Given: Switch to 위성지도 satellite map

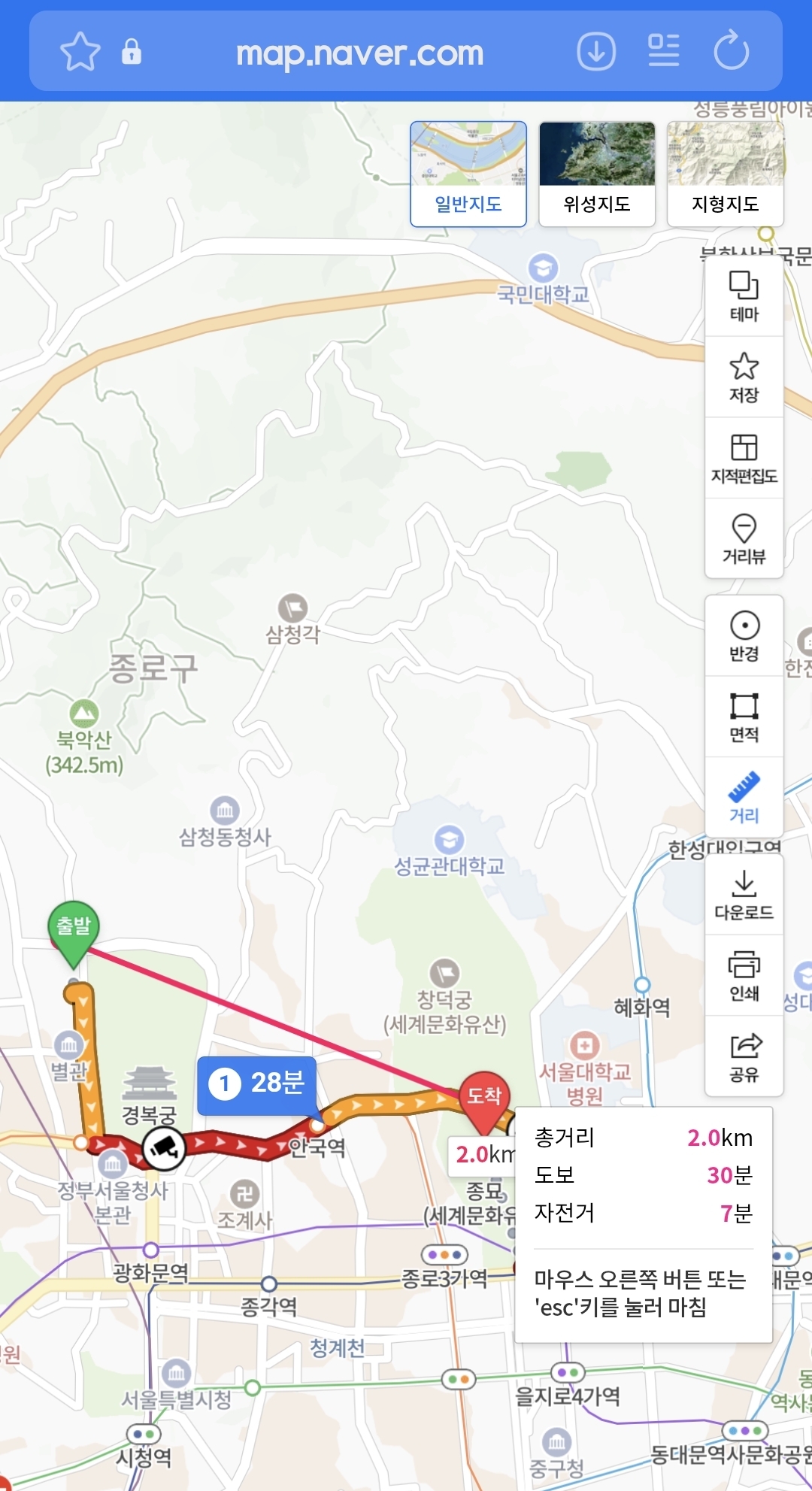Looking at the screenshot, I should click(x=597, y=174).
